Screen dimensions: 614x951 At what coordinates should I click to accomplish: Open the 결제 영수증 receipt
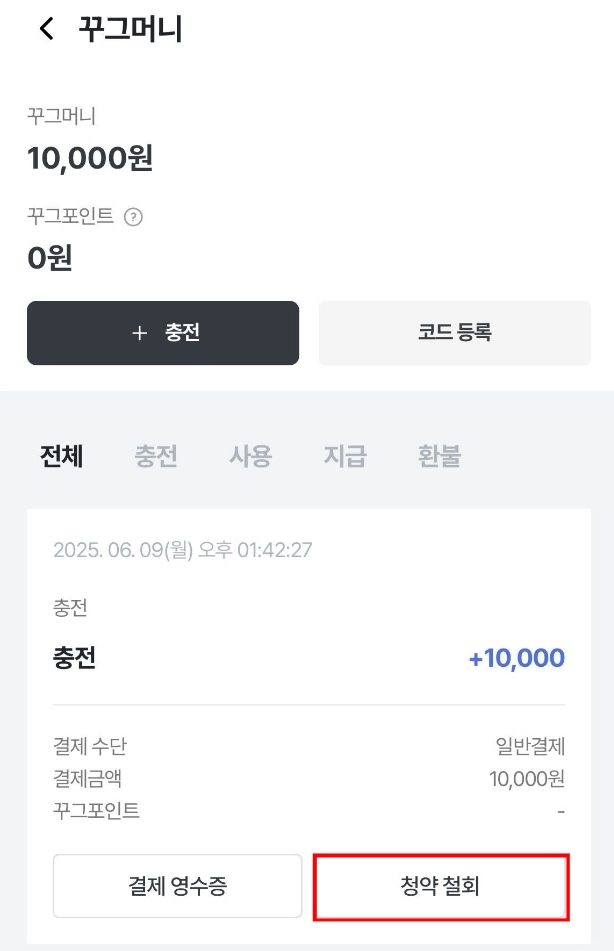pos(177,886)
